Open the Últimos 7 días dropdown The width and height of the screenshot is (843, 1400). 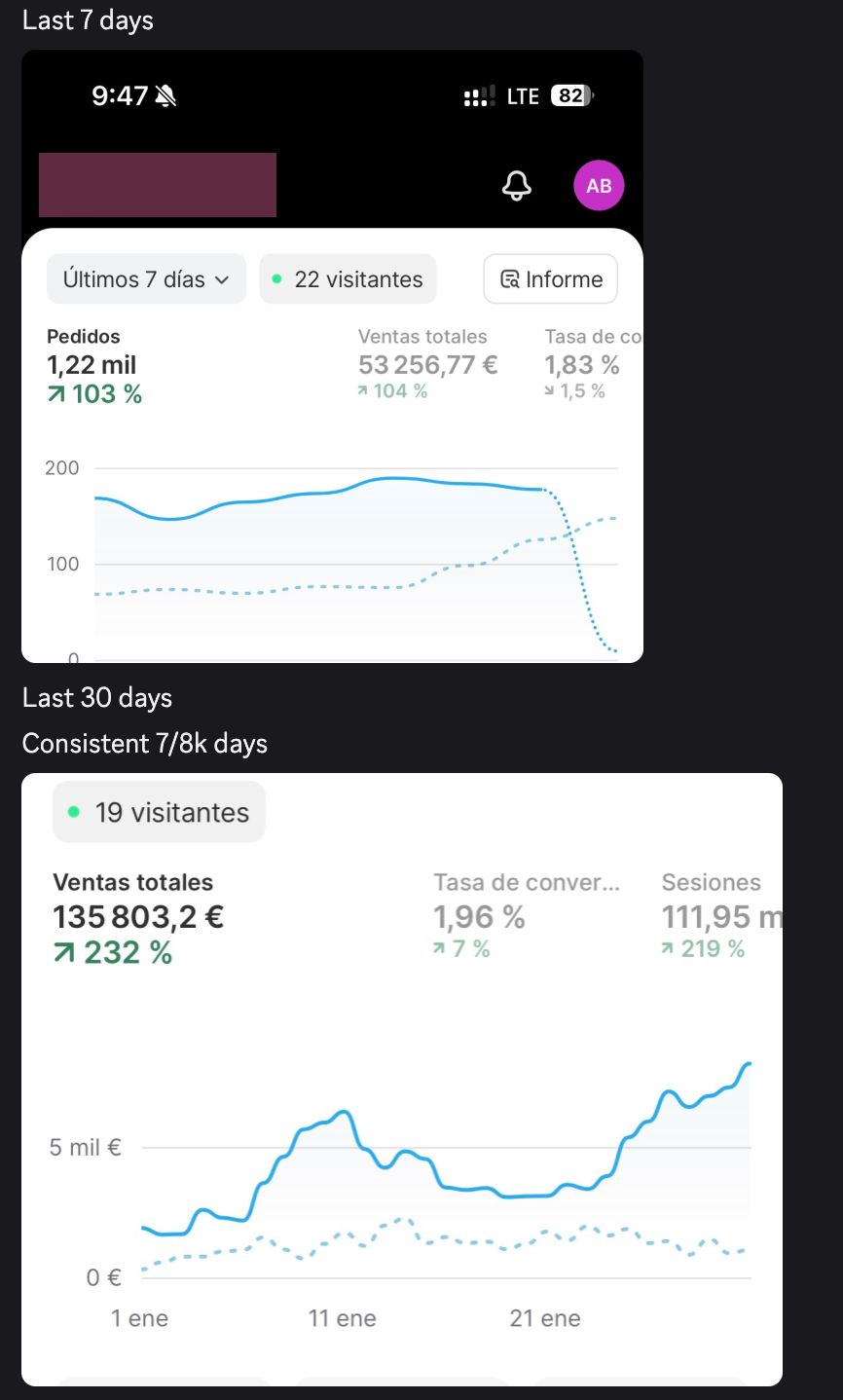pyautogui.click(x=145, y=278)
